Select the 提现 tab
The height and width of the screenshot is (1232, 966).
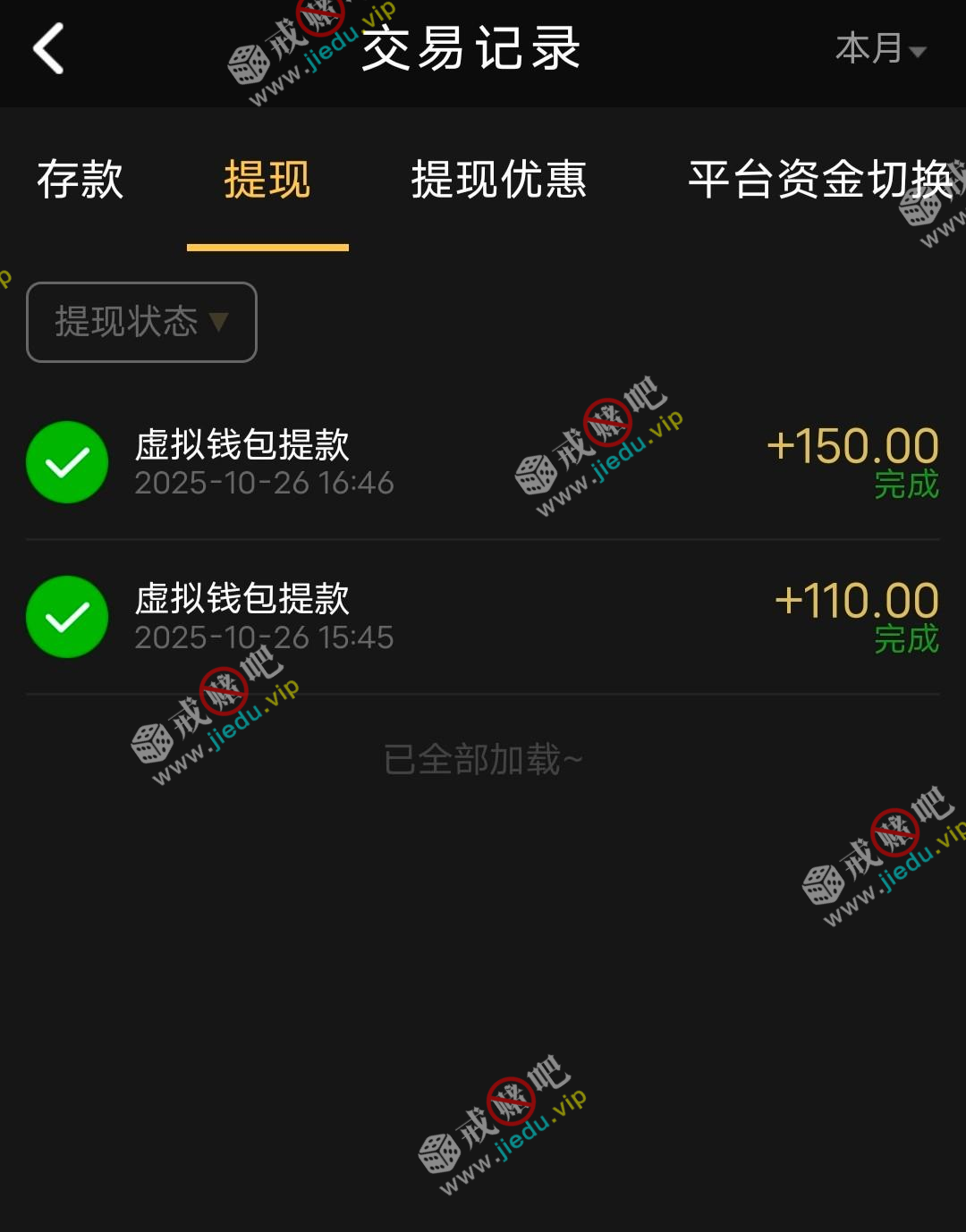click(267, 180)
